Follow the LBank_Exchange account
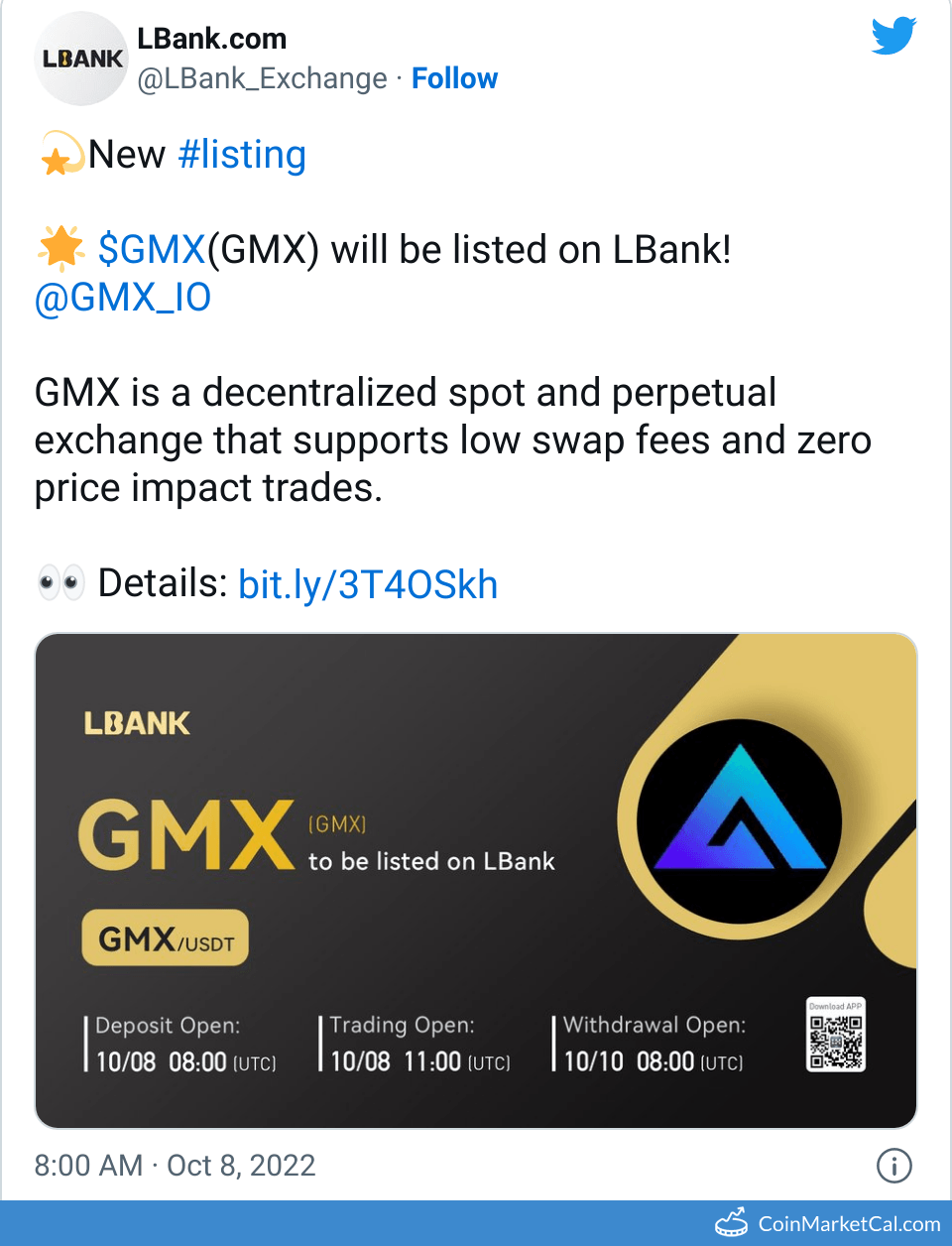This screenshot has width=952, height=1246. point(454,78)
